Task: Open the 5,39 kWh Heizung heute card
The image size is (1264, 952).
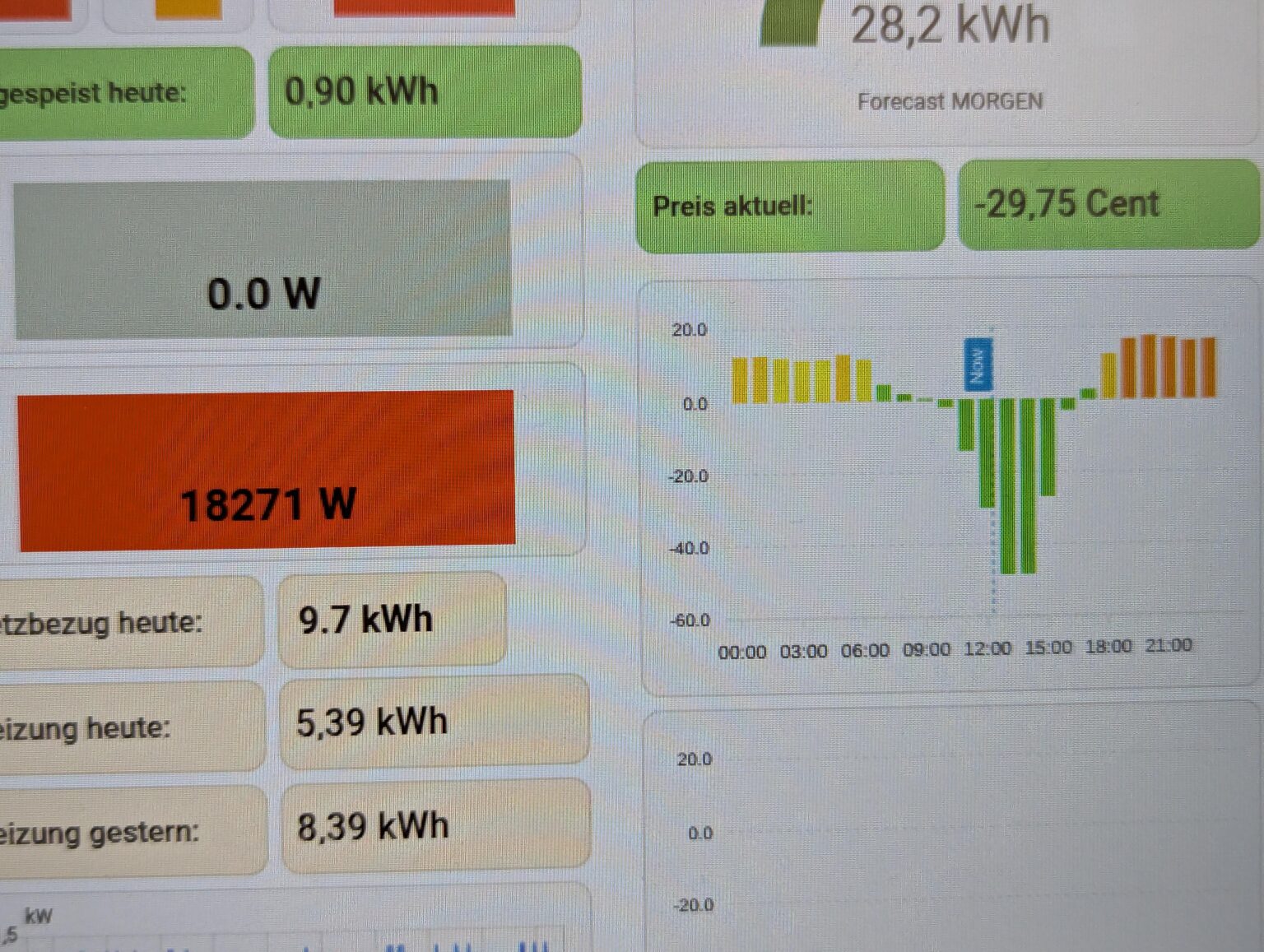Action: [x=433, y=722]
